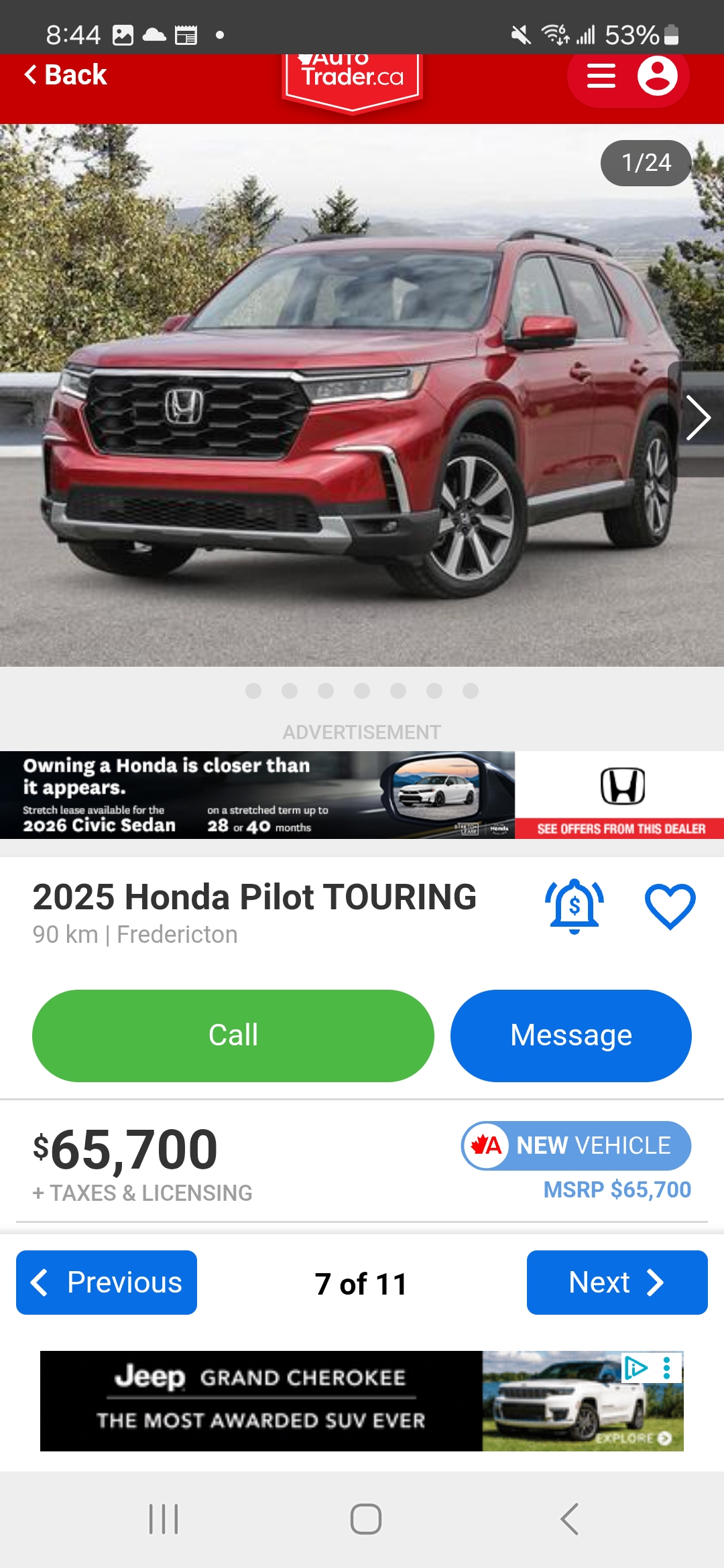Save this Honda Pilot to favourites

coord(670,906)
